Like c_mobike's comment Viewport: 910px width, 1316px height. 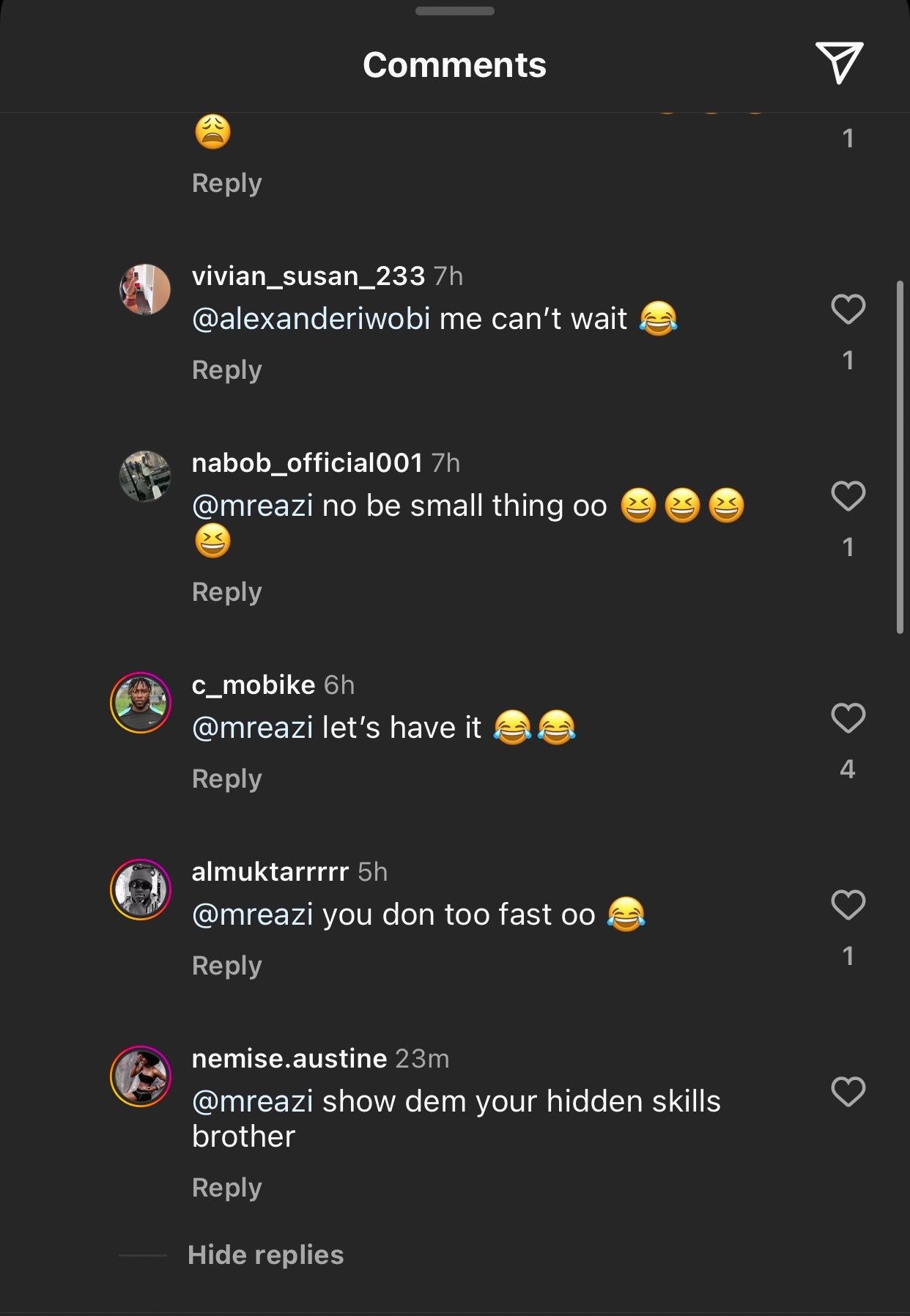pos(848,718)
